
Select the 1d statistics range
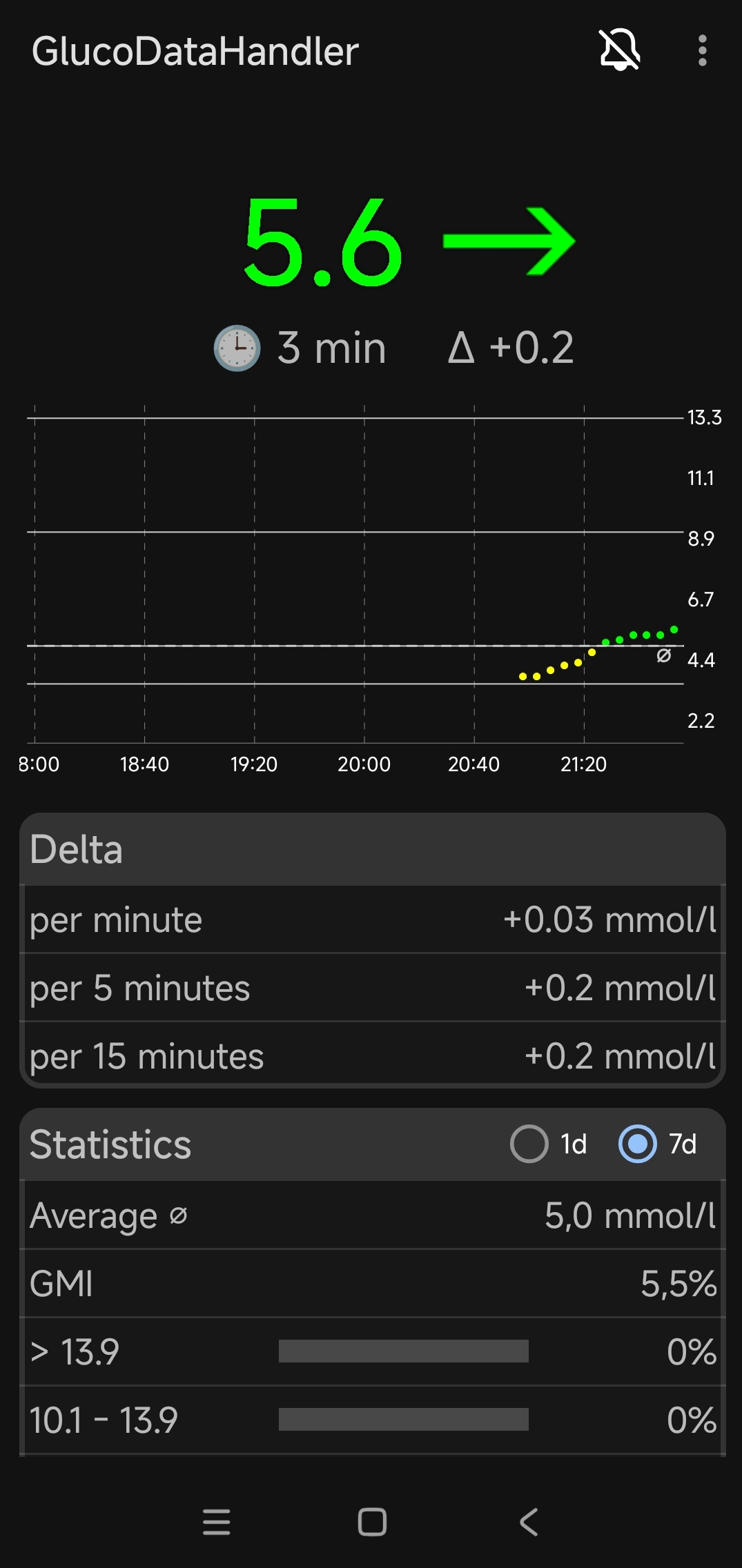click(x=529, y=1144)
